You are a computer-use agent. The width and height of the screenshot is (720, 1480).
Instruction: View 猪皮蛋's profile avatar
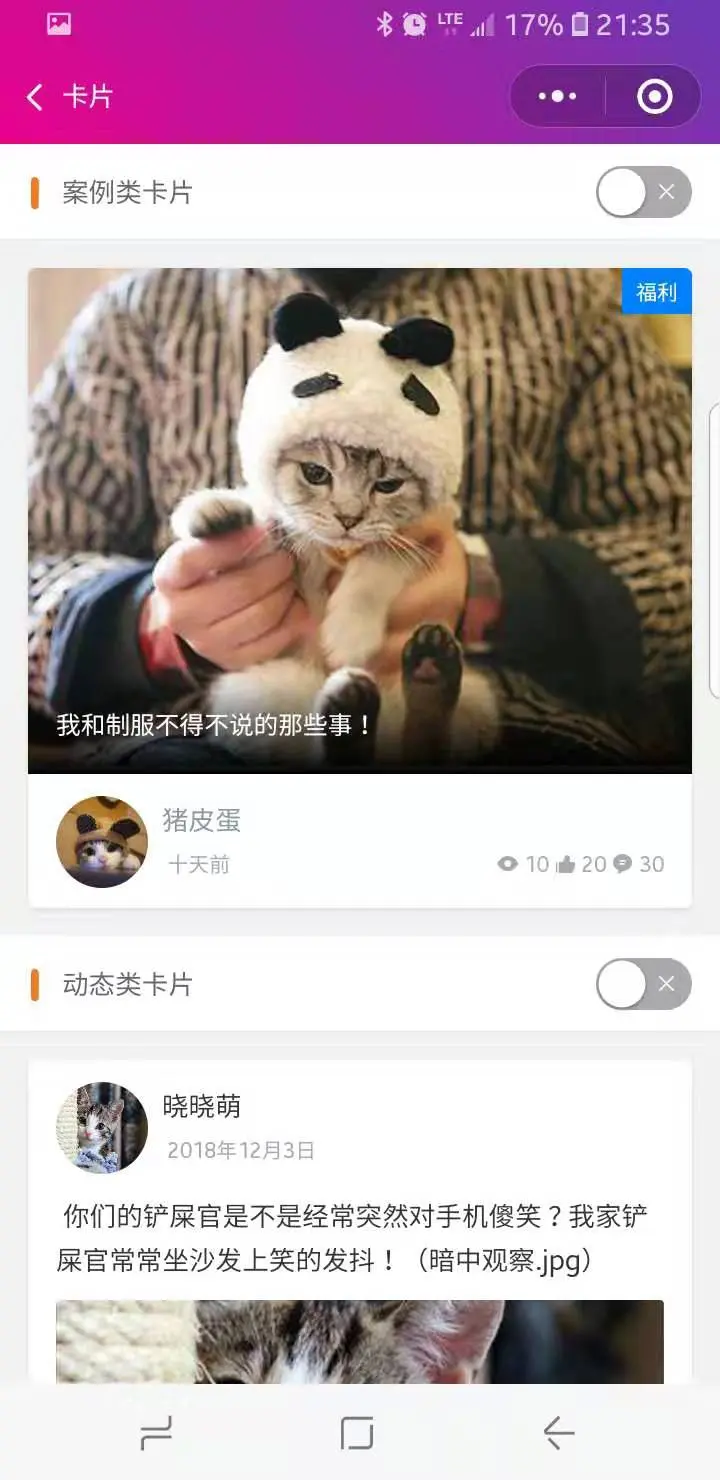(x=102, y=842)
